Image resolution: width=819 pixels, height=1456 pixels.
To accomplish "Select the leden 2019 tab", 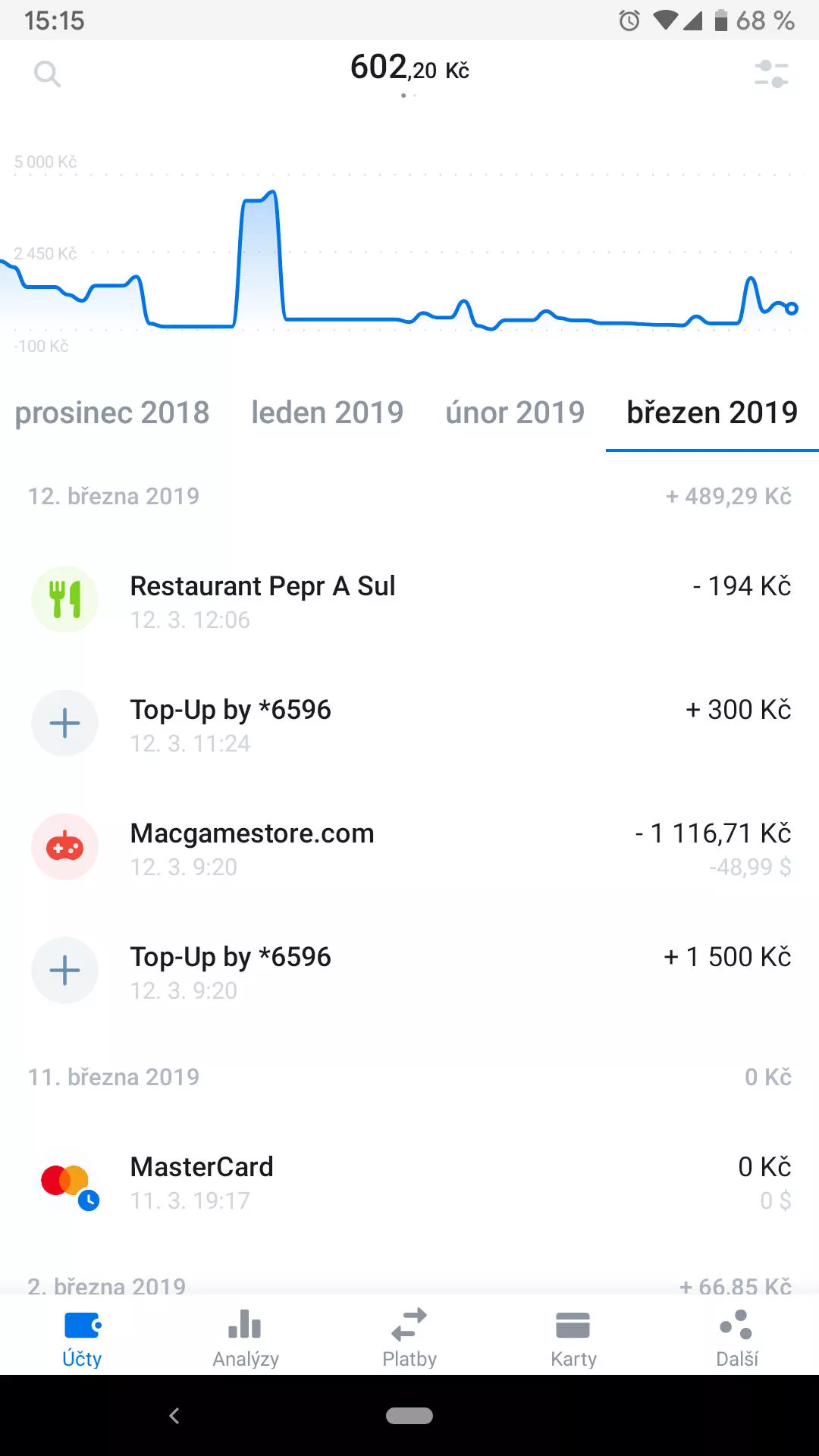I will point(328,413).
